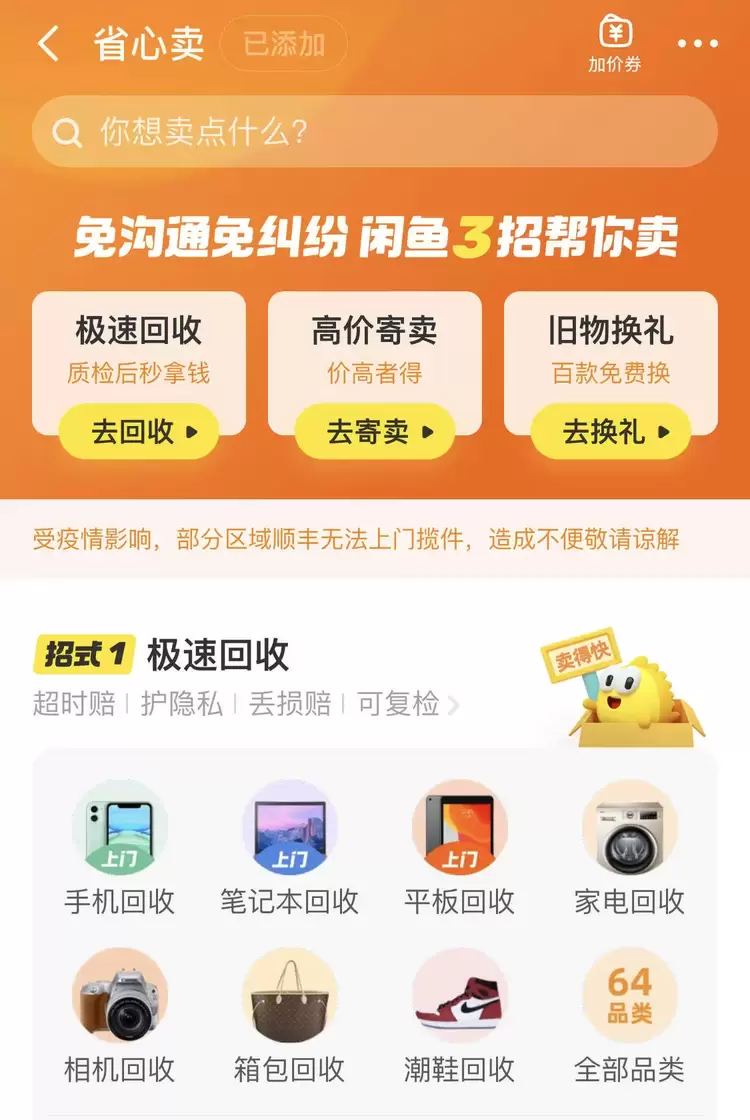Open 相机回收 category
This screenshot has width=750, height=1120.
120,1015
